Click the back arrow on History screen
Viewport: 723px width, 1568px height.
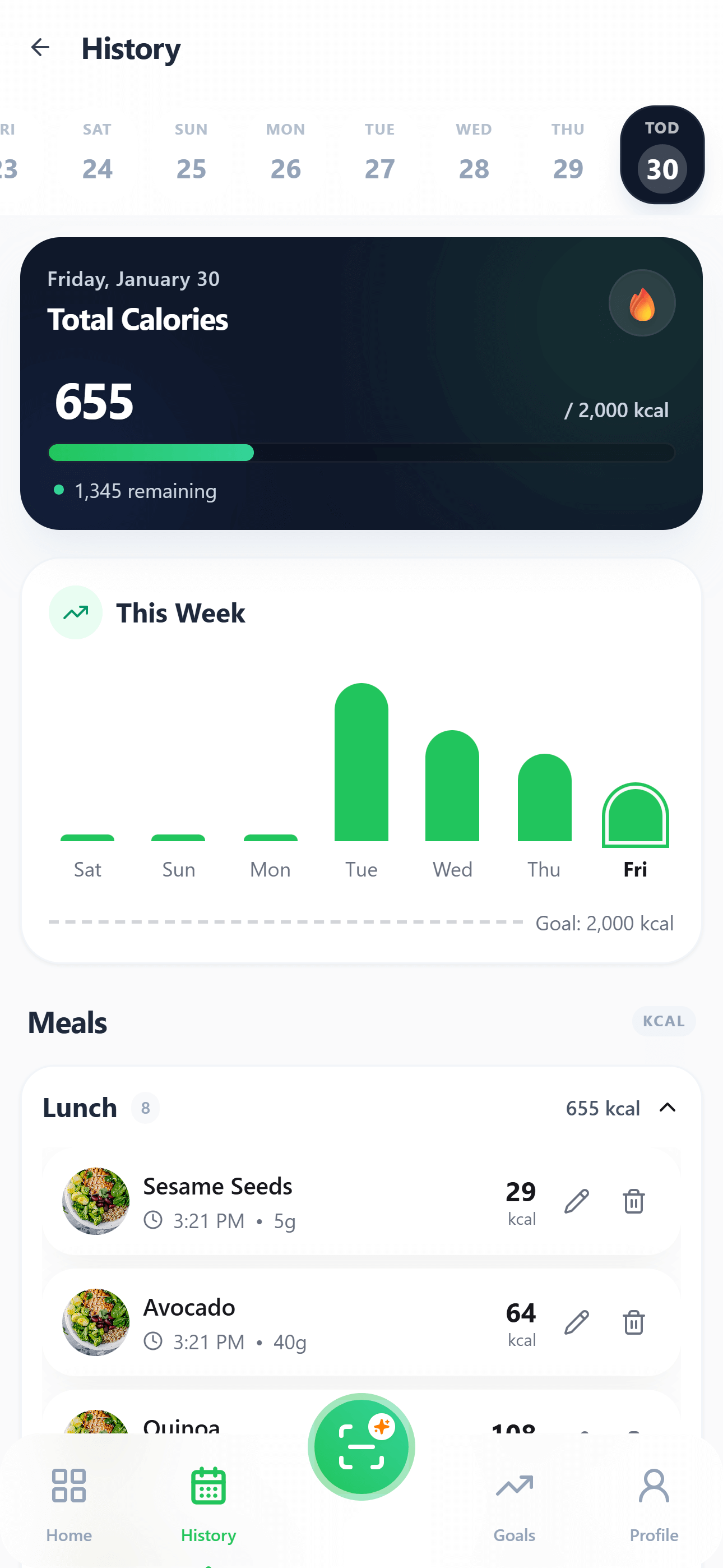click(40, 48)
